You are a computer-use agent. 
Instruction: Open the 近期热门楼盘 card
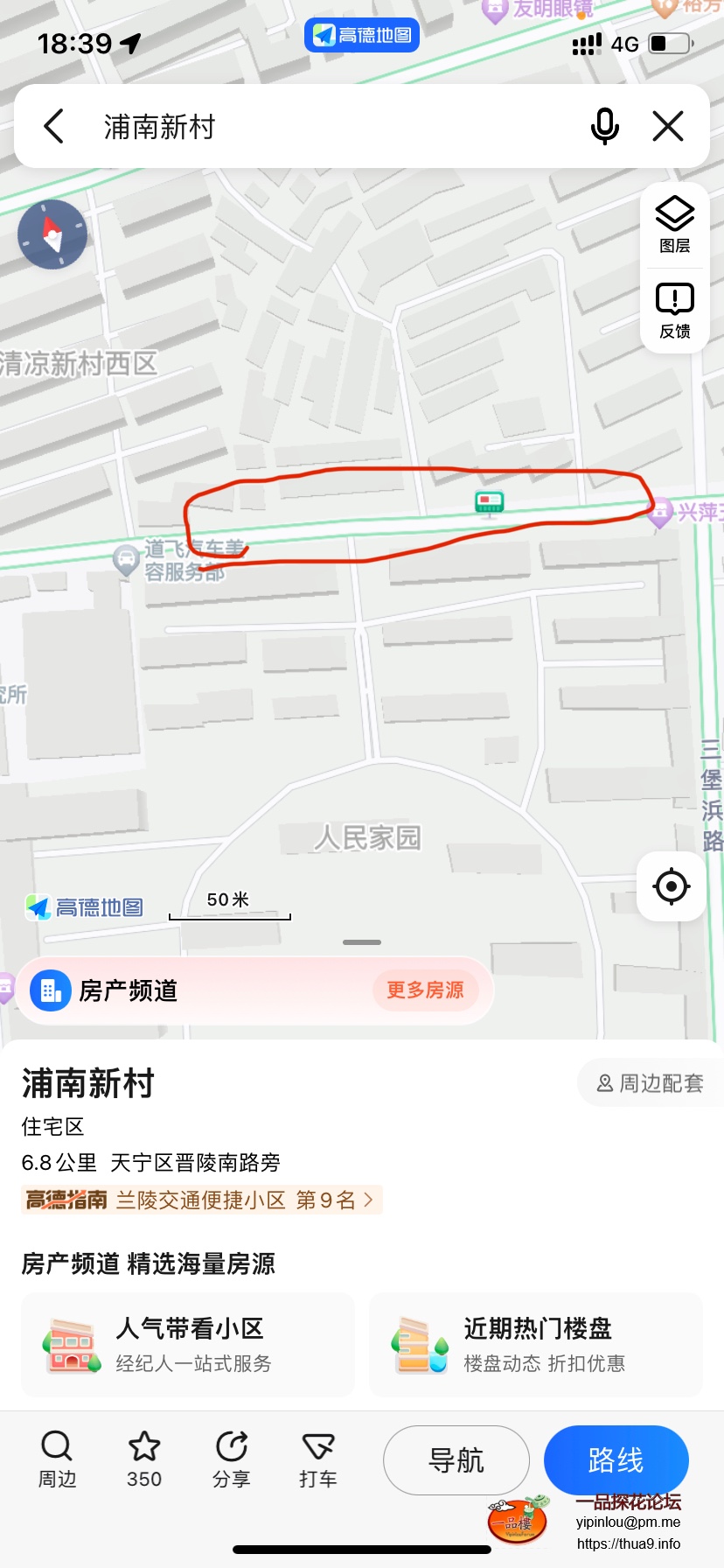pyautogui.click(x=535, y=1345)
